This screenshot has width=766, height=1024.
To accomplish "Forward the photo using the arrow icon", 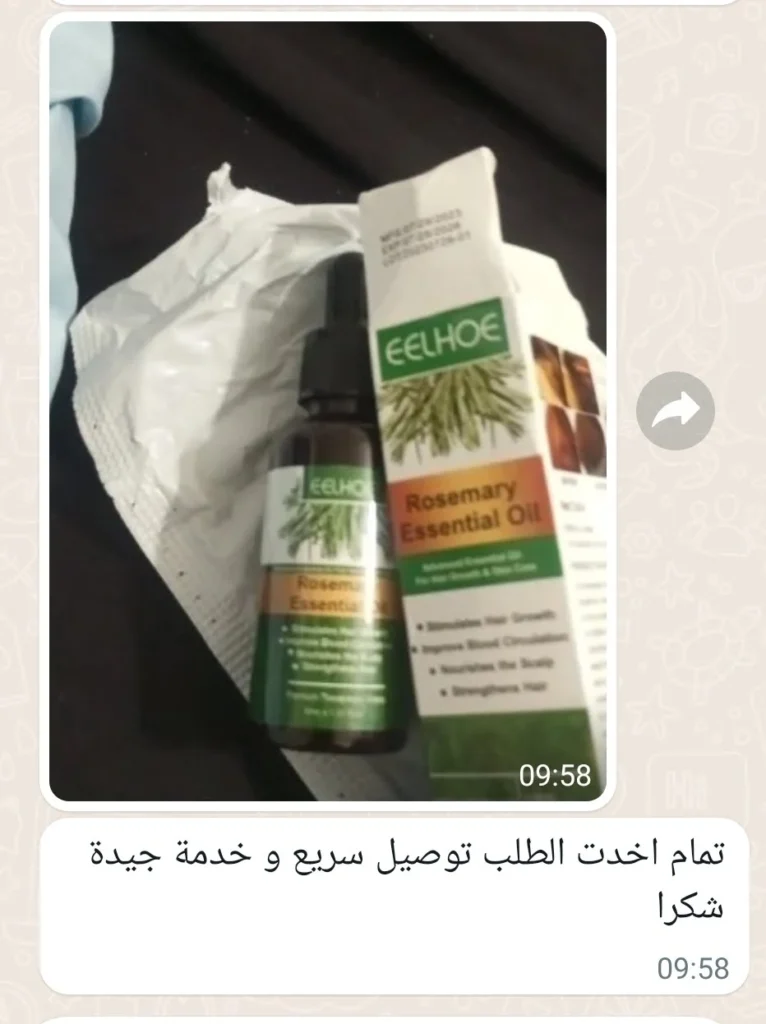I will coord(676,410).
